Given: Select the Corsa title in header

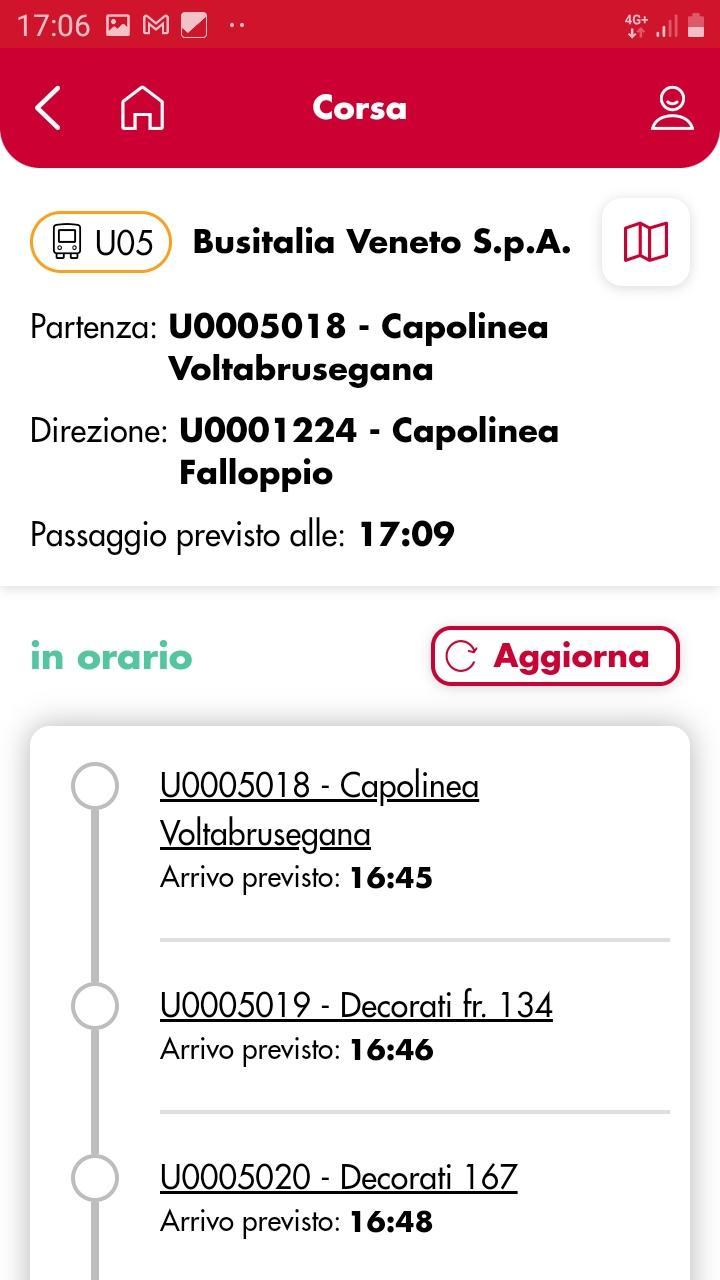Looking at the screenshot, I should click(x=358, y=108).
